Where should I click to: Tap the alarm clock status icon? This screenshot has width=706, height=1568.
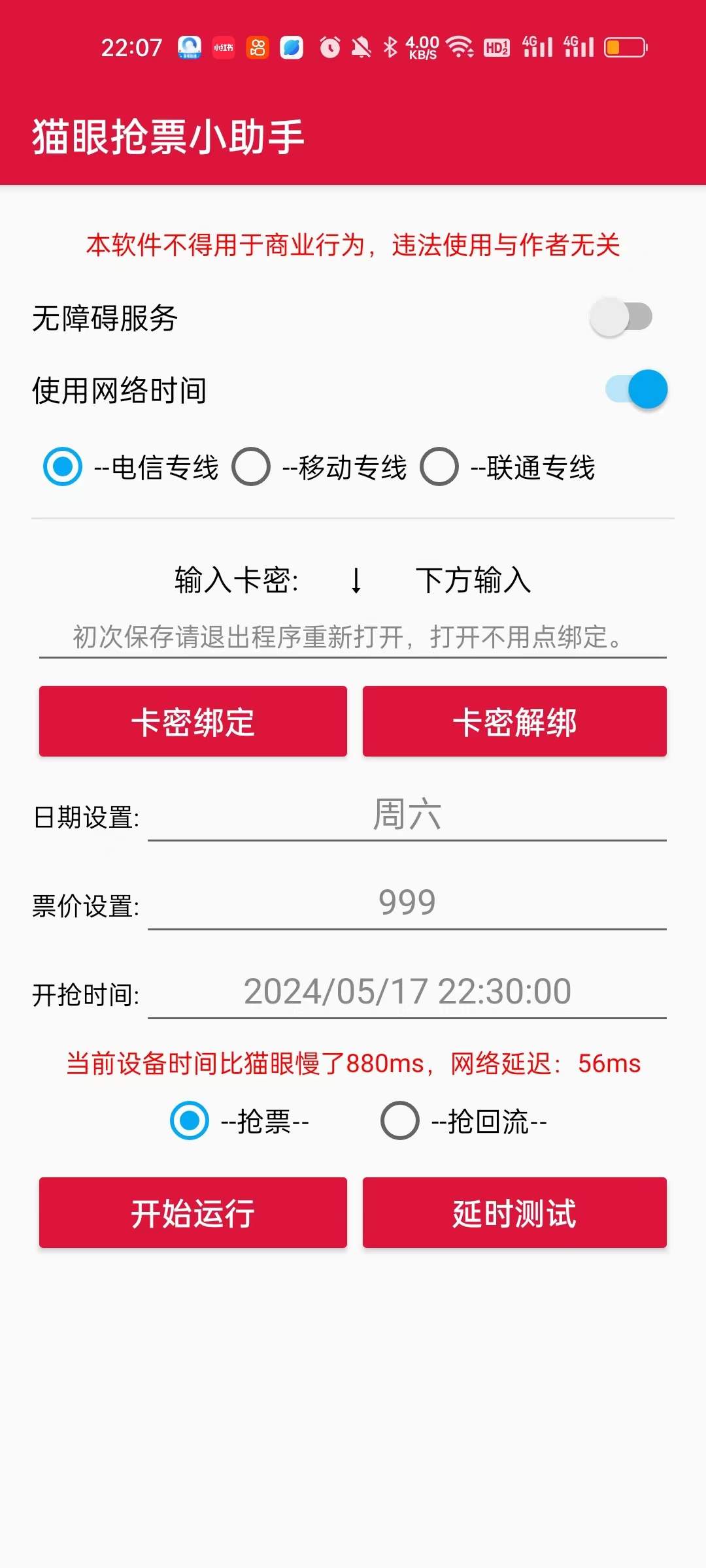click(x=329, y=48)
